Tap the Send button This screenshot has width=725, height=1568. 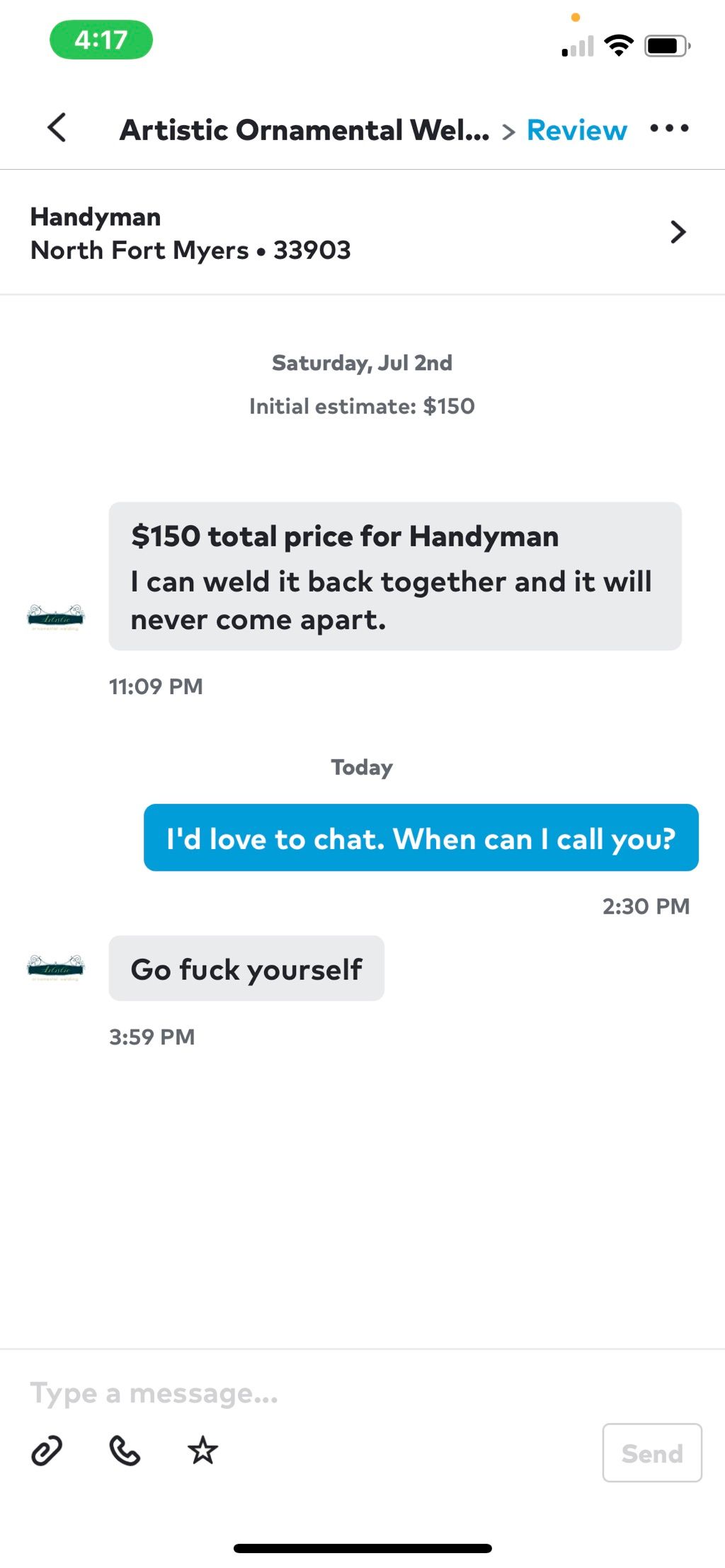(652, 1453)
